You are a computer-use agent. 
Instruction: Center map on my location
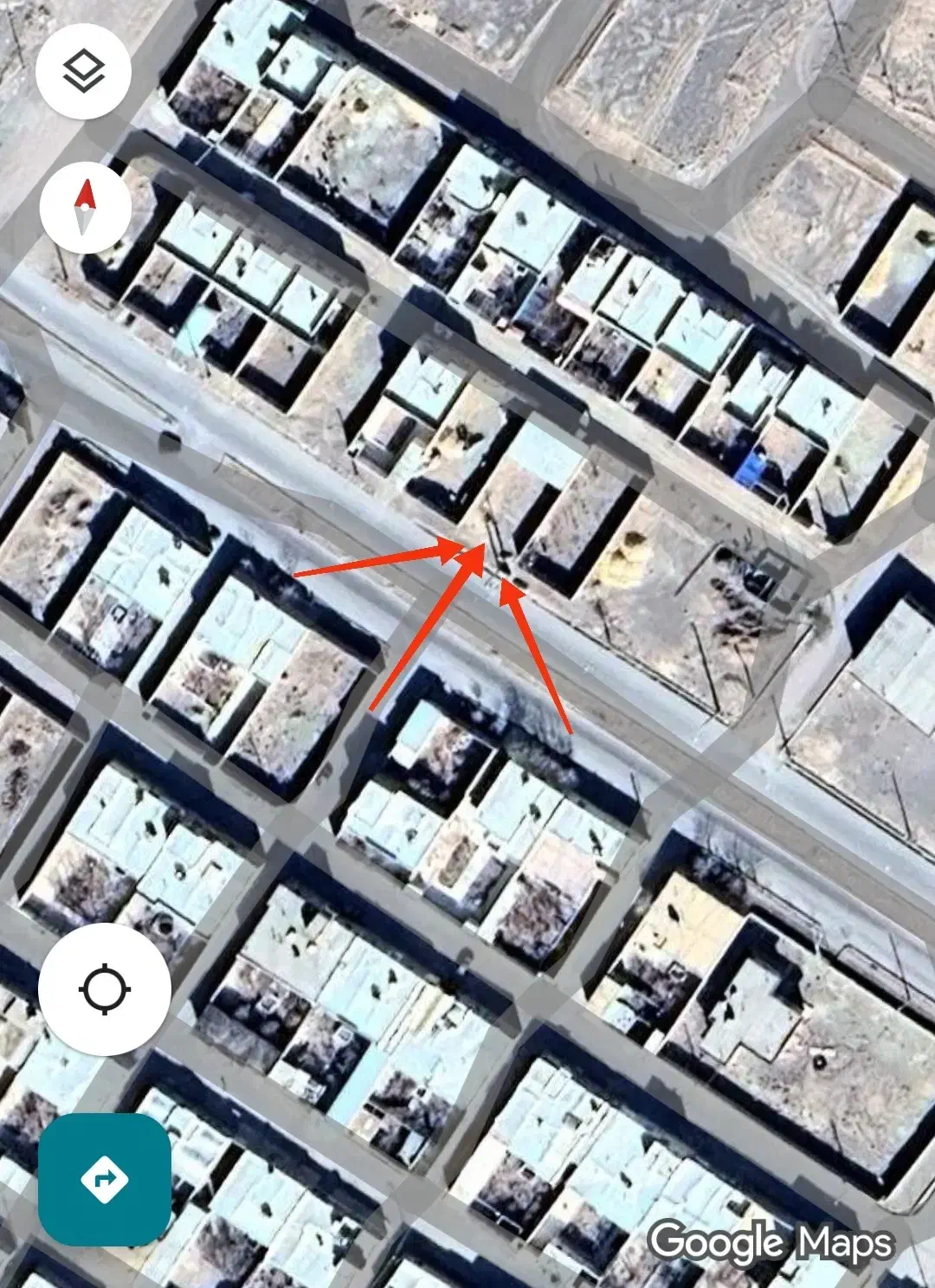click(x=105, y=989)
